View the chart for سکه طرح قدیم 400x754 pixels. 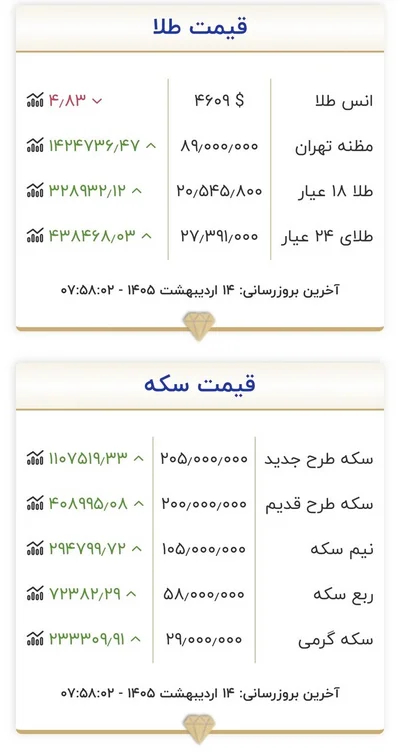point(35,503)
